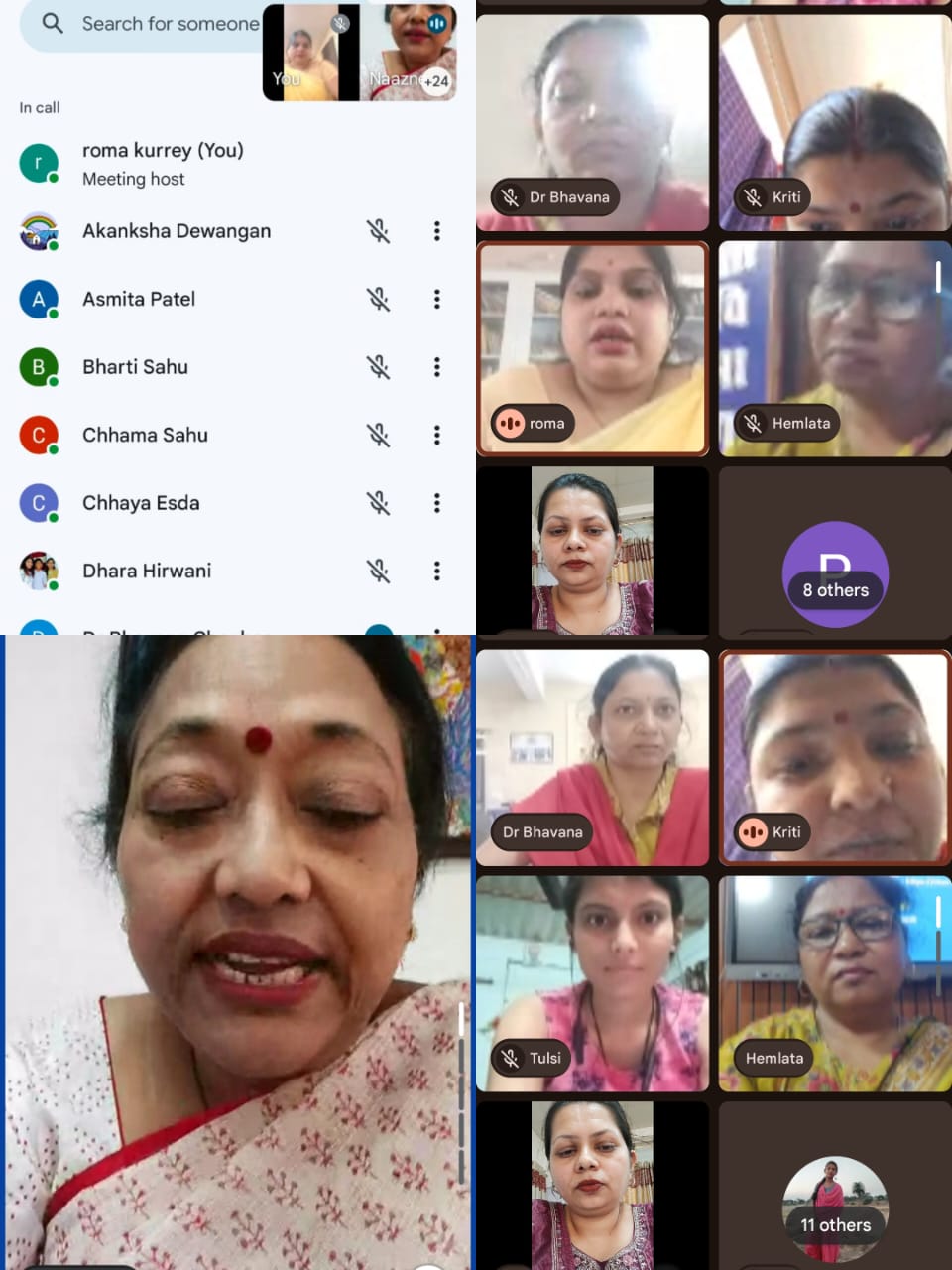Tap the muted mic icon beside Akanksha Dewangan
This screenshot has height=1270, width=952.
[x=378, y=230]
